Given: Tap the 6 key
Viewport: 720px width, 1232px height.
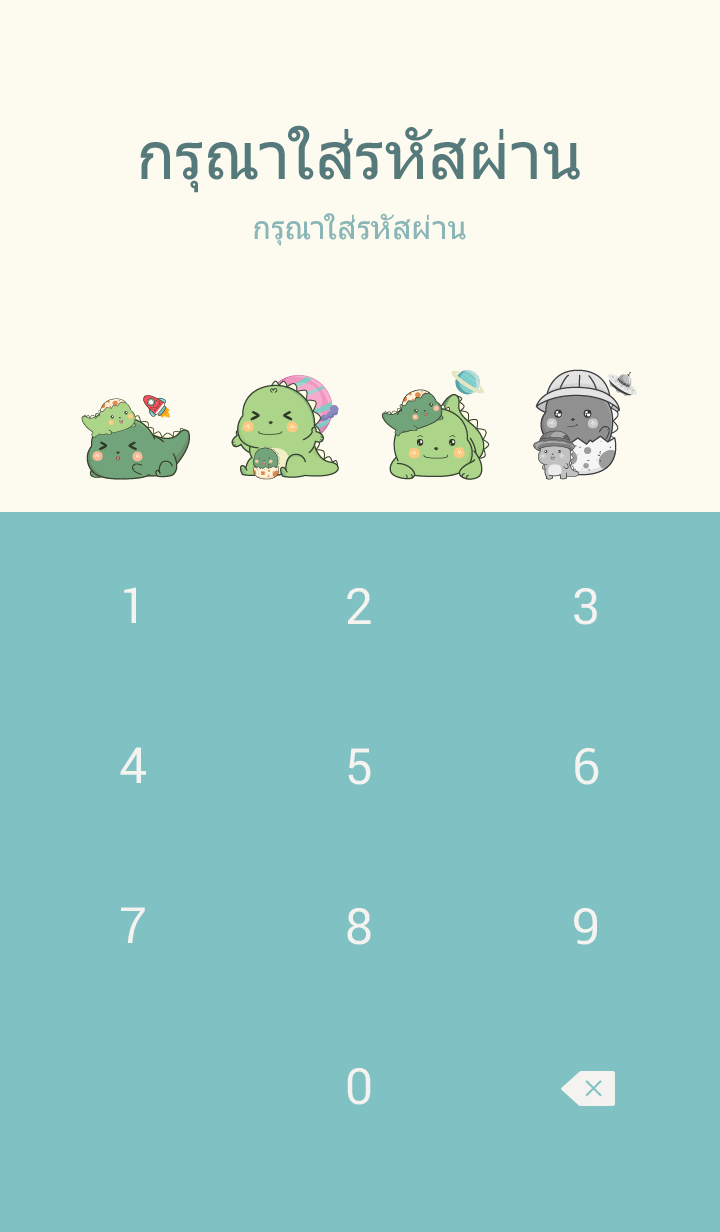Looking at the screenshot, I should 585,767.
